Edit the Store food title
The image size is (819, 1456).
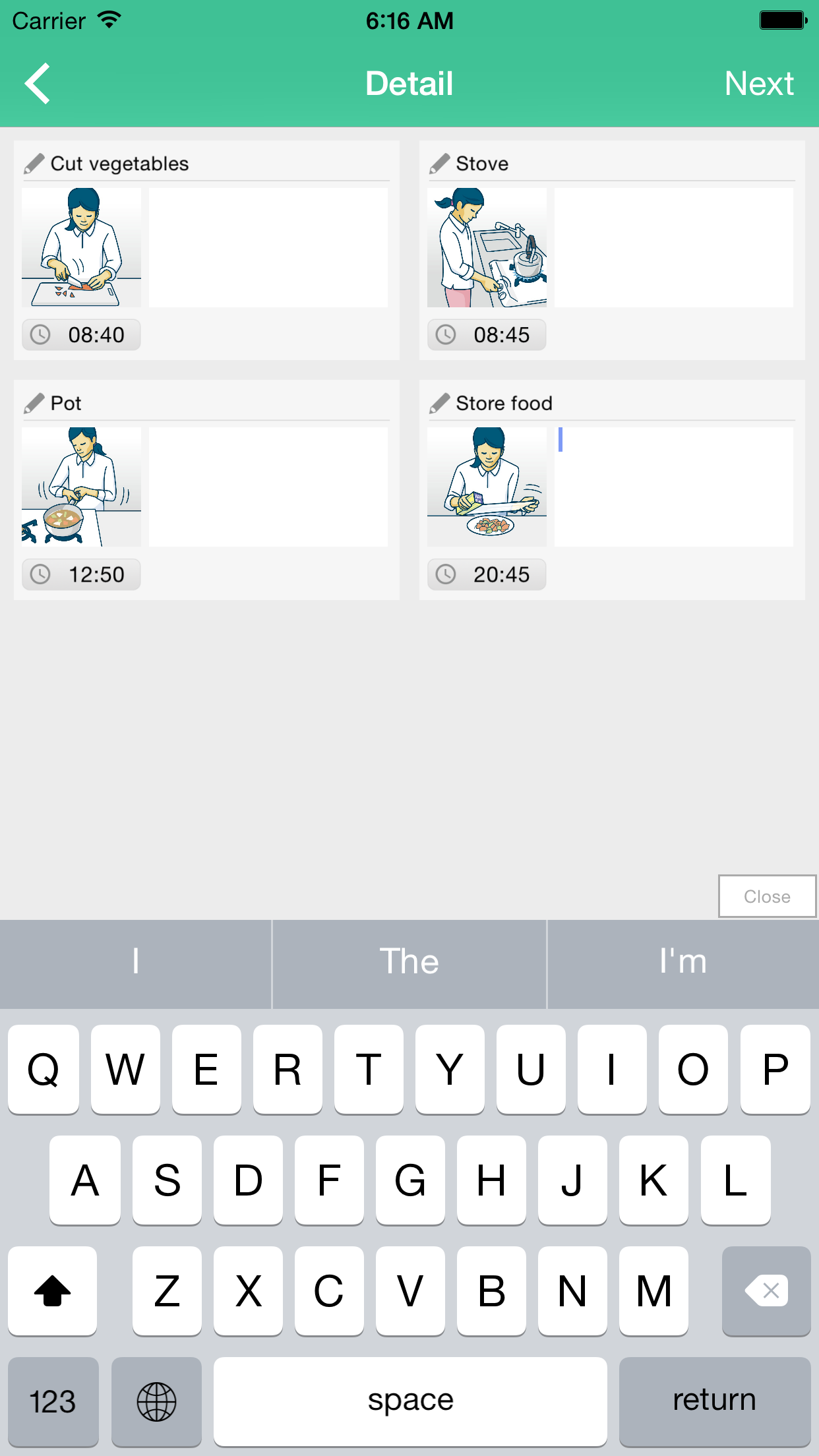[x=504, y=403]
